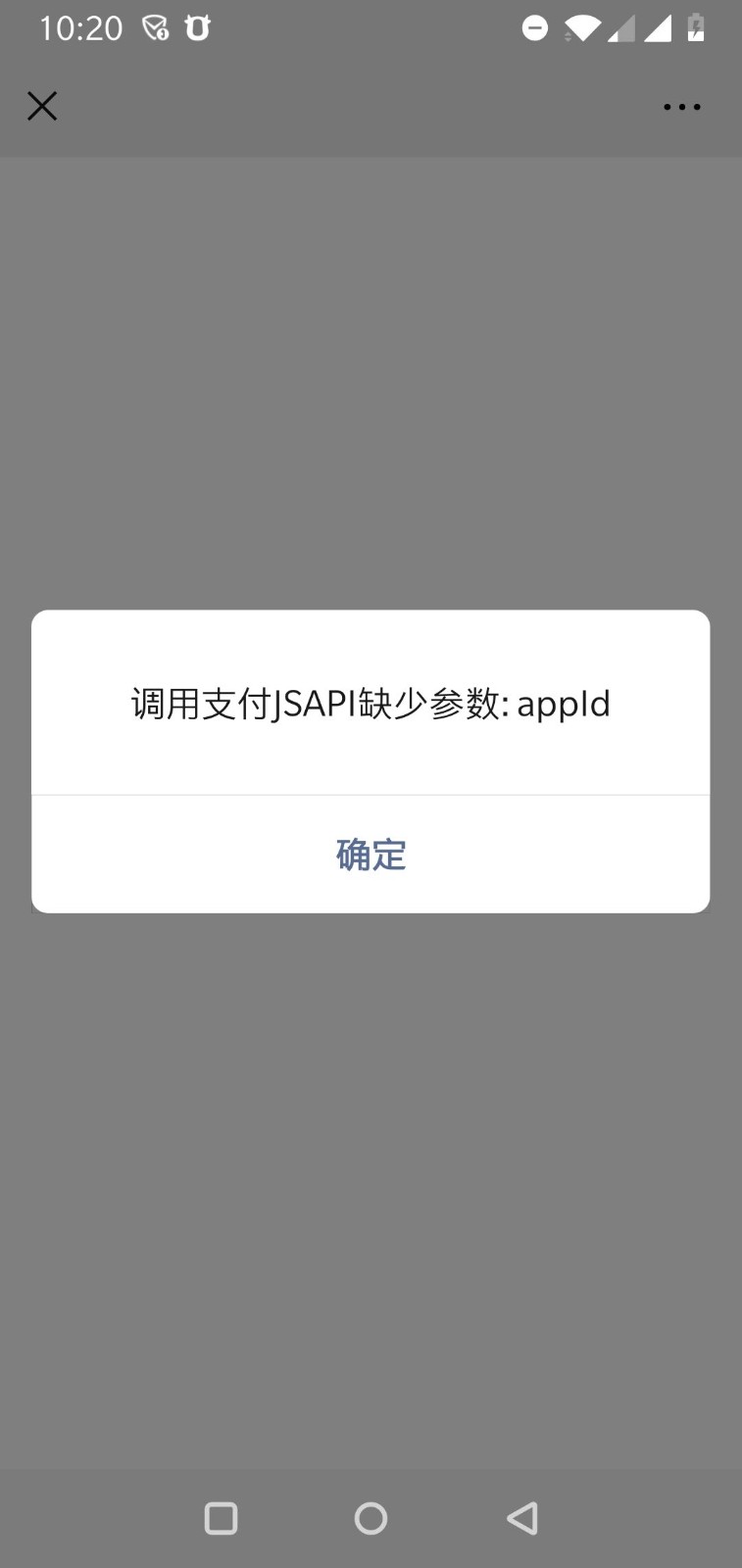Go back using the system back button
The width and height of the screenshot is (742, 1568).
(x=522, y=1518)
